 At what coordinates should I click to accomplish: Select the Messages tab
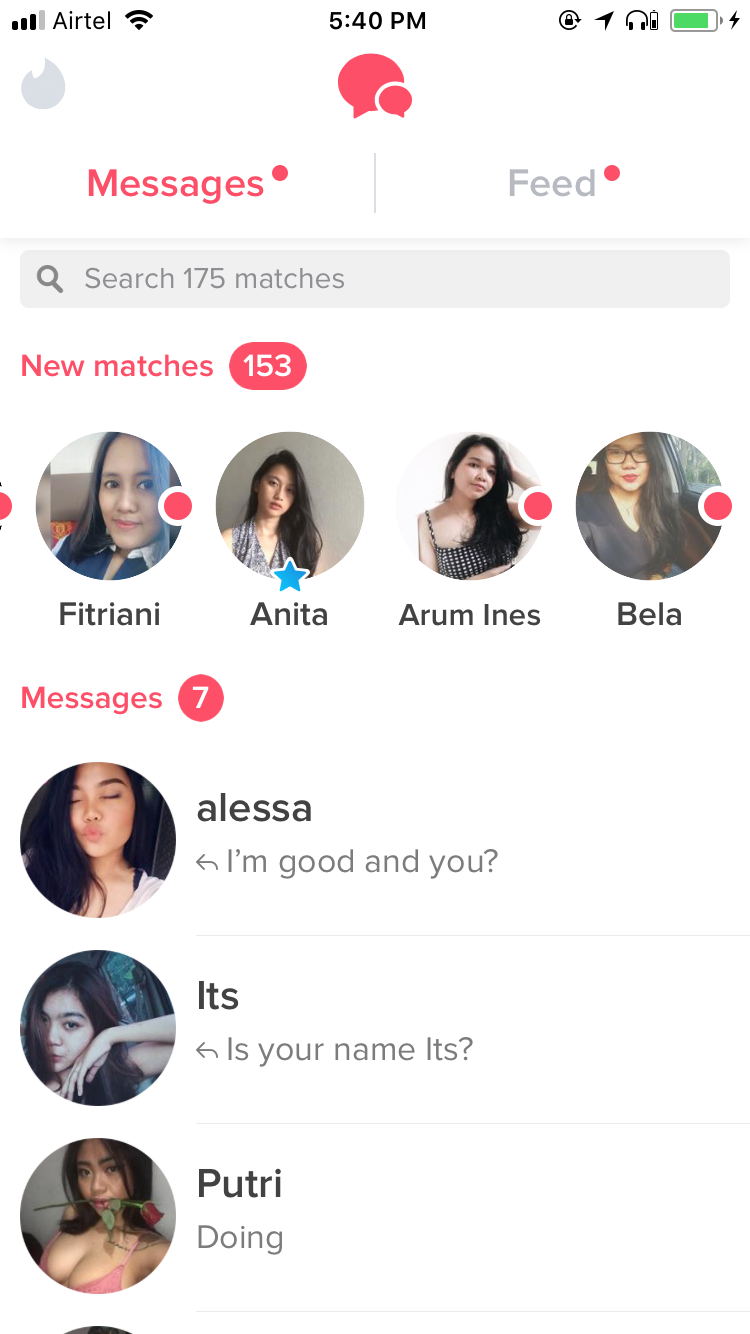pyautogui.click(x=176, y=183)
